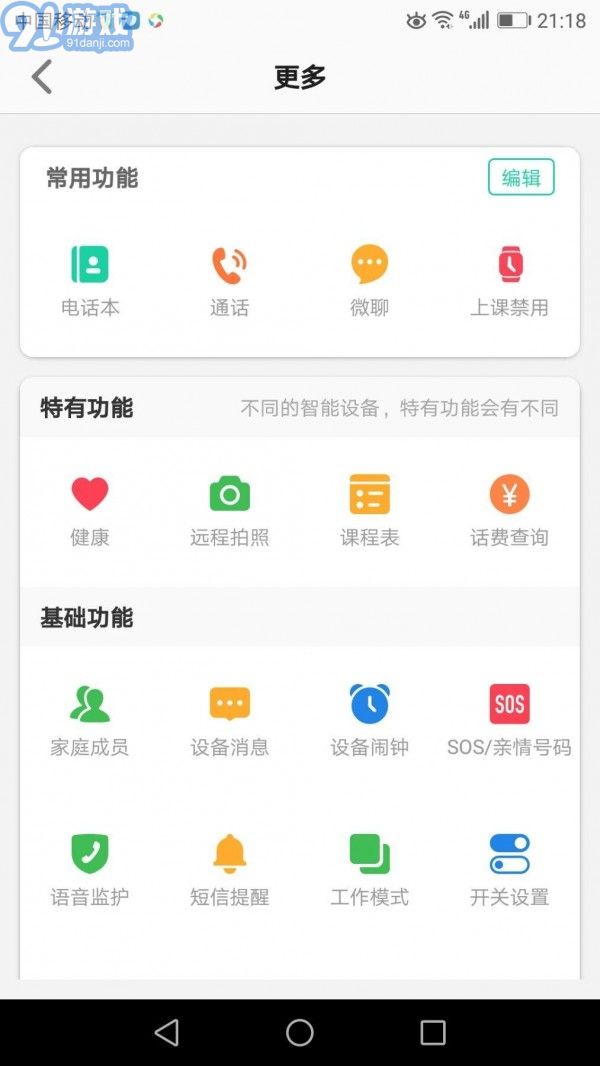Open the 健康 health feature
The height and width of the screenshot is (1066, 600).
click(x=90, y=510)
